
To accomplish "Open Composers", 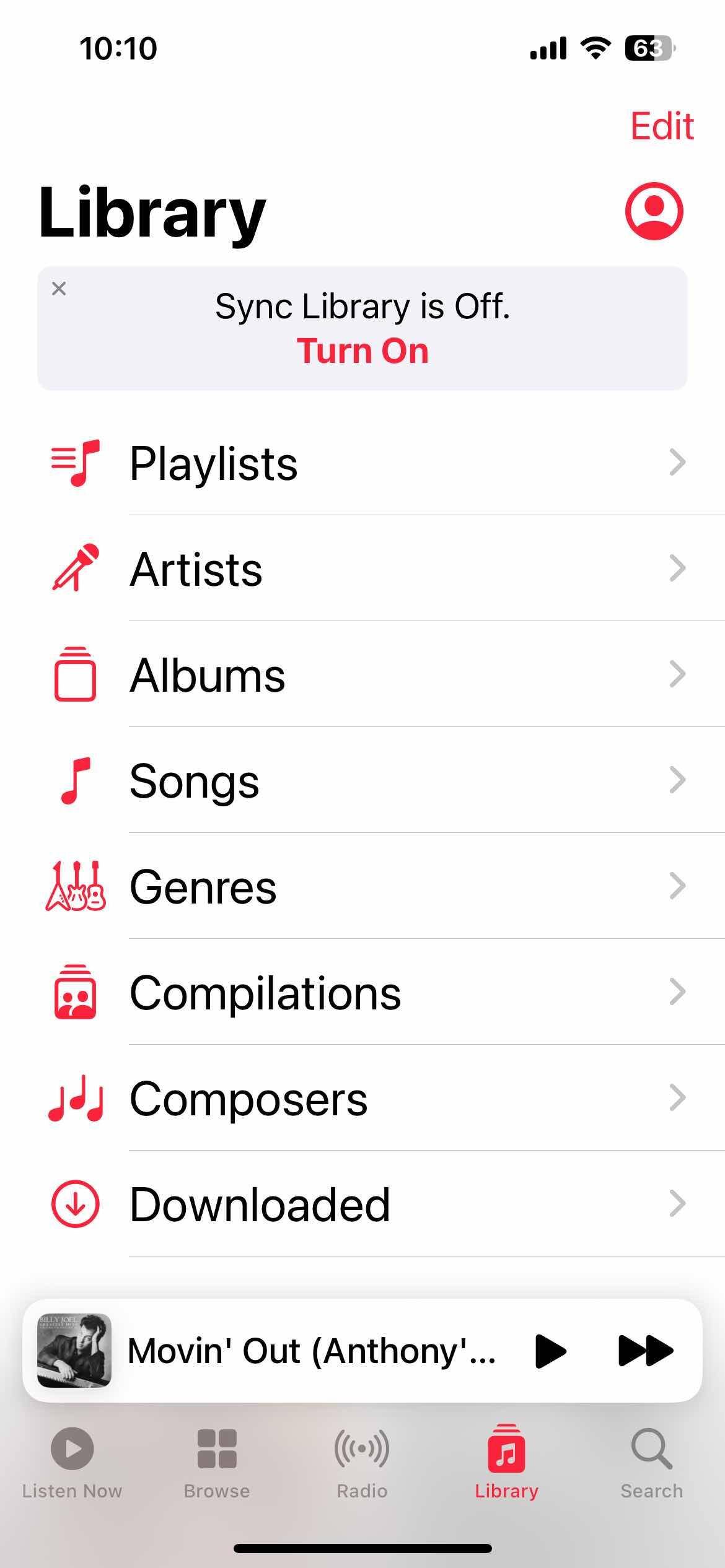I will (x=362, y=1099).
